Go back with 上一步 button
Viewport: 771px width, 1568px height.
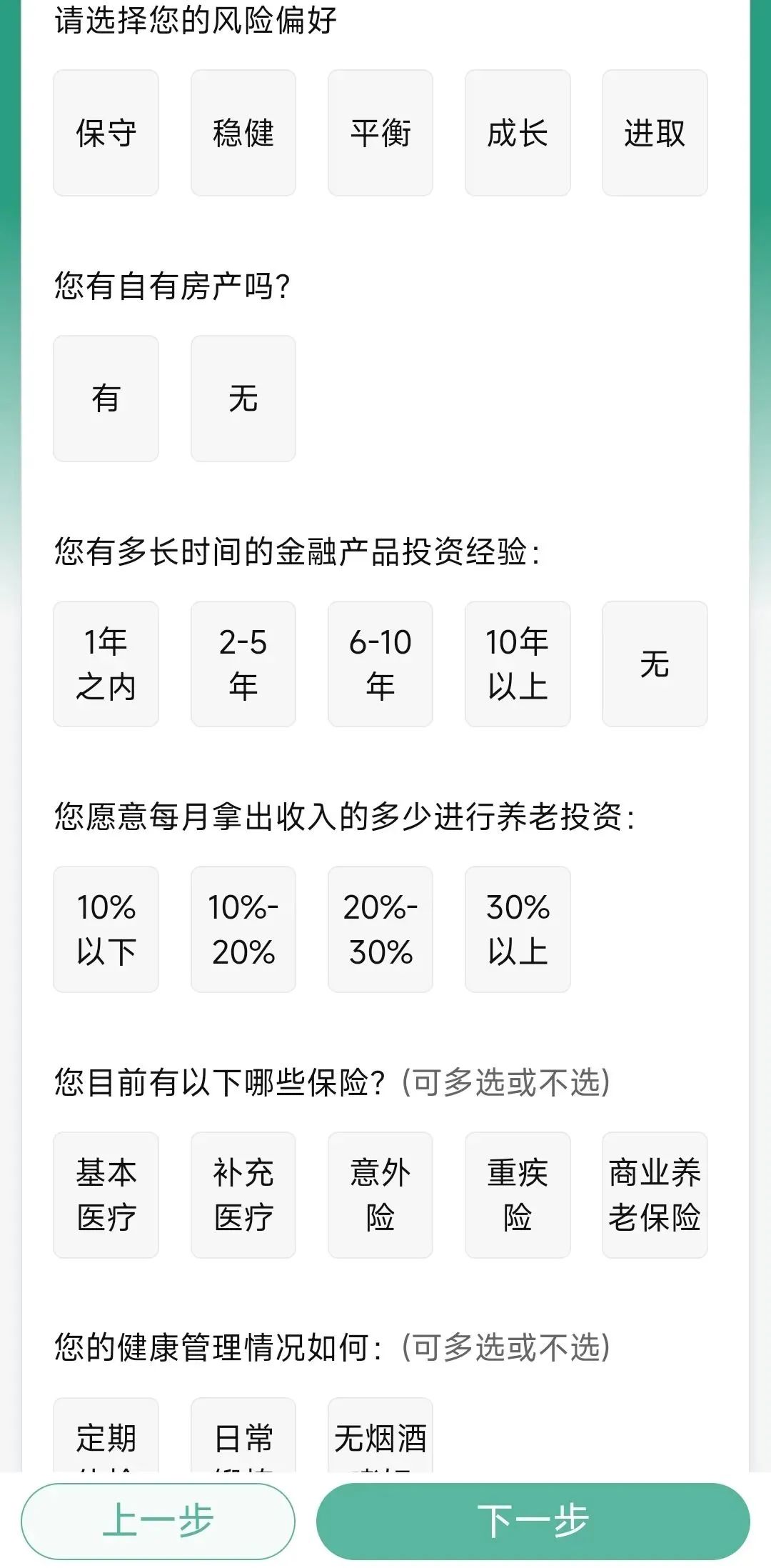(158, 1521)
